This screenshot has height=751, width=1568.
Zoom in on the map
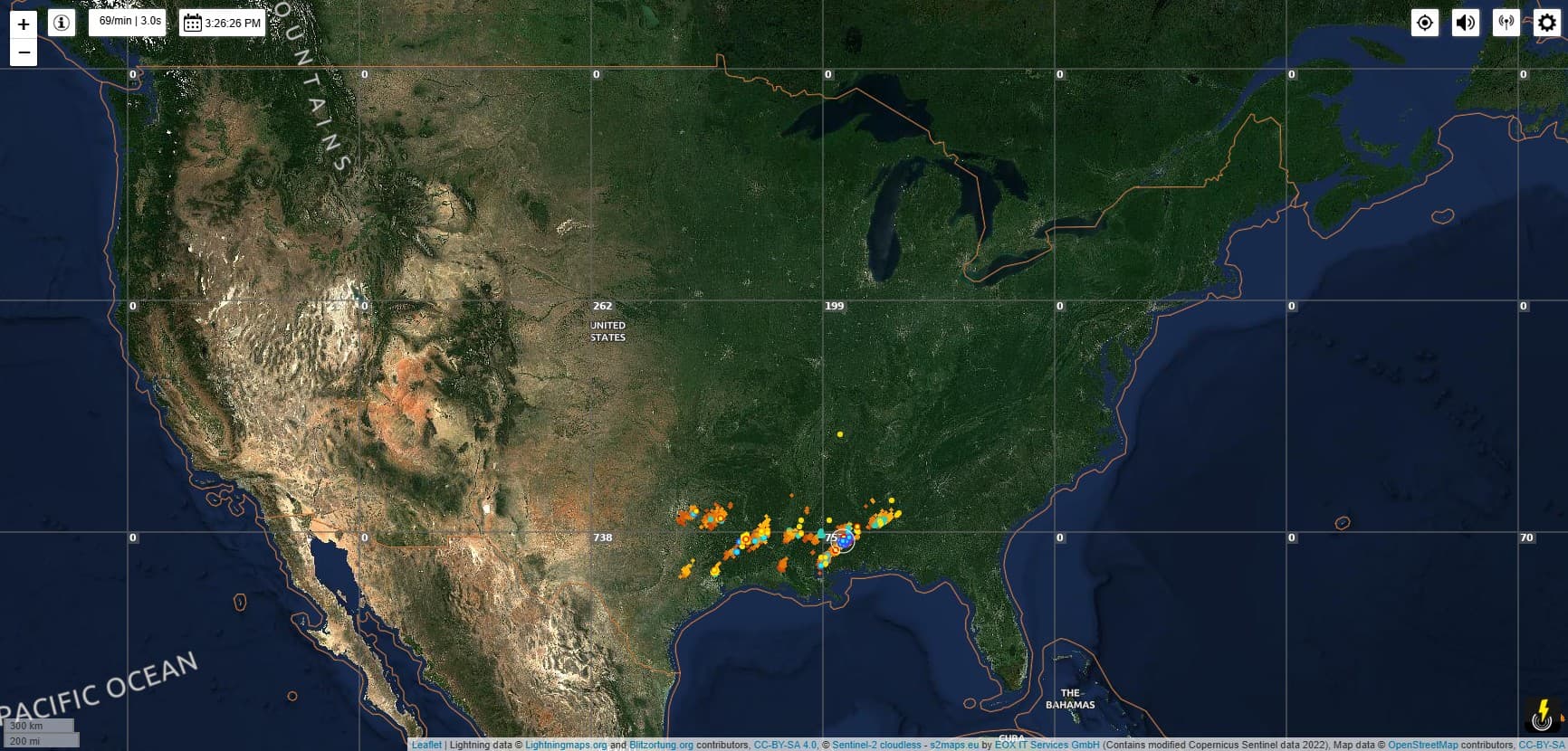[x=24, y=24]
